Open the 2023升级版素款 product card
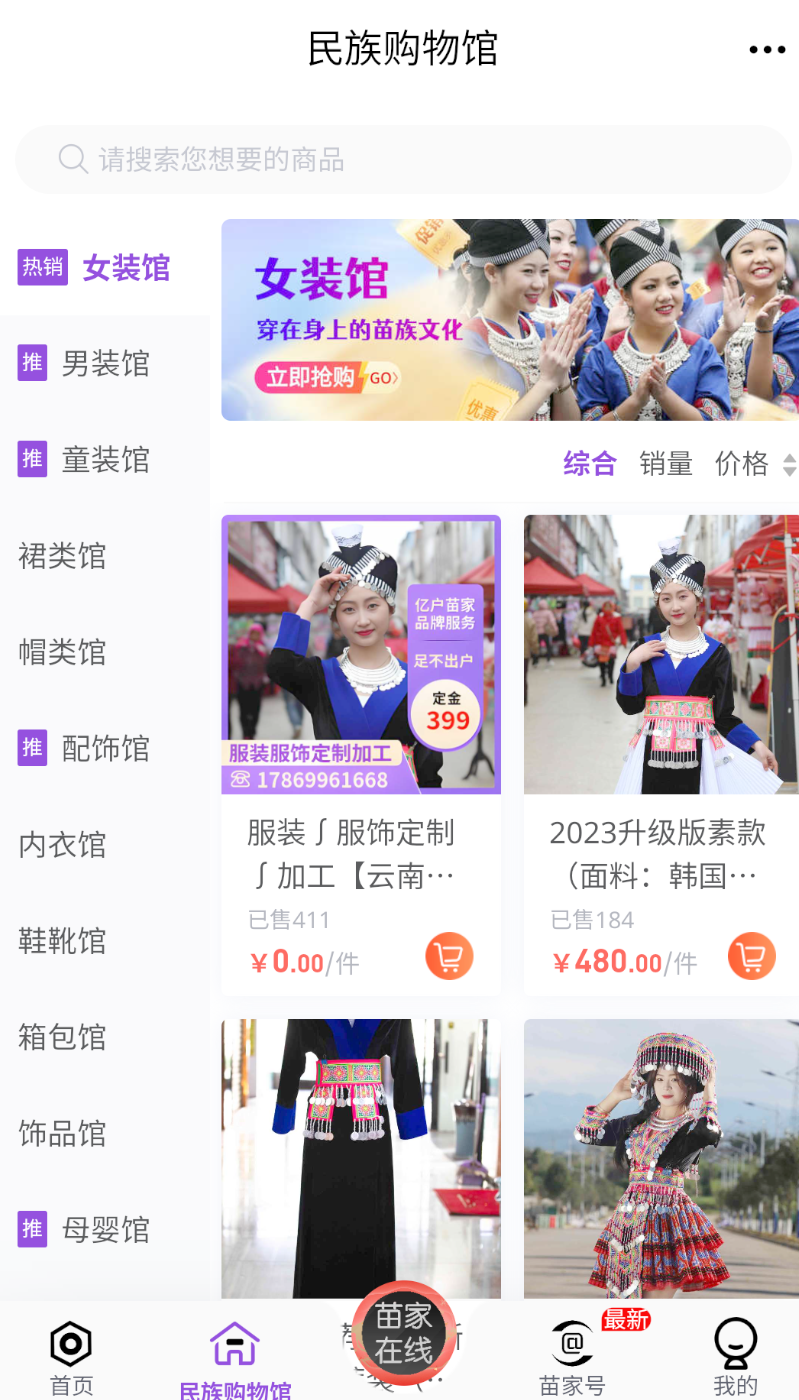The height and width of the screenshot is (1400, 799). click(x=661, y=755)
